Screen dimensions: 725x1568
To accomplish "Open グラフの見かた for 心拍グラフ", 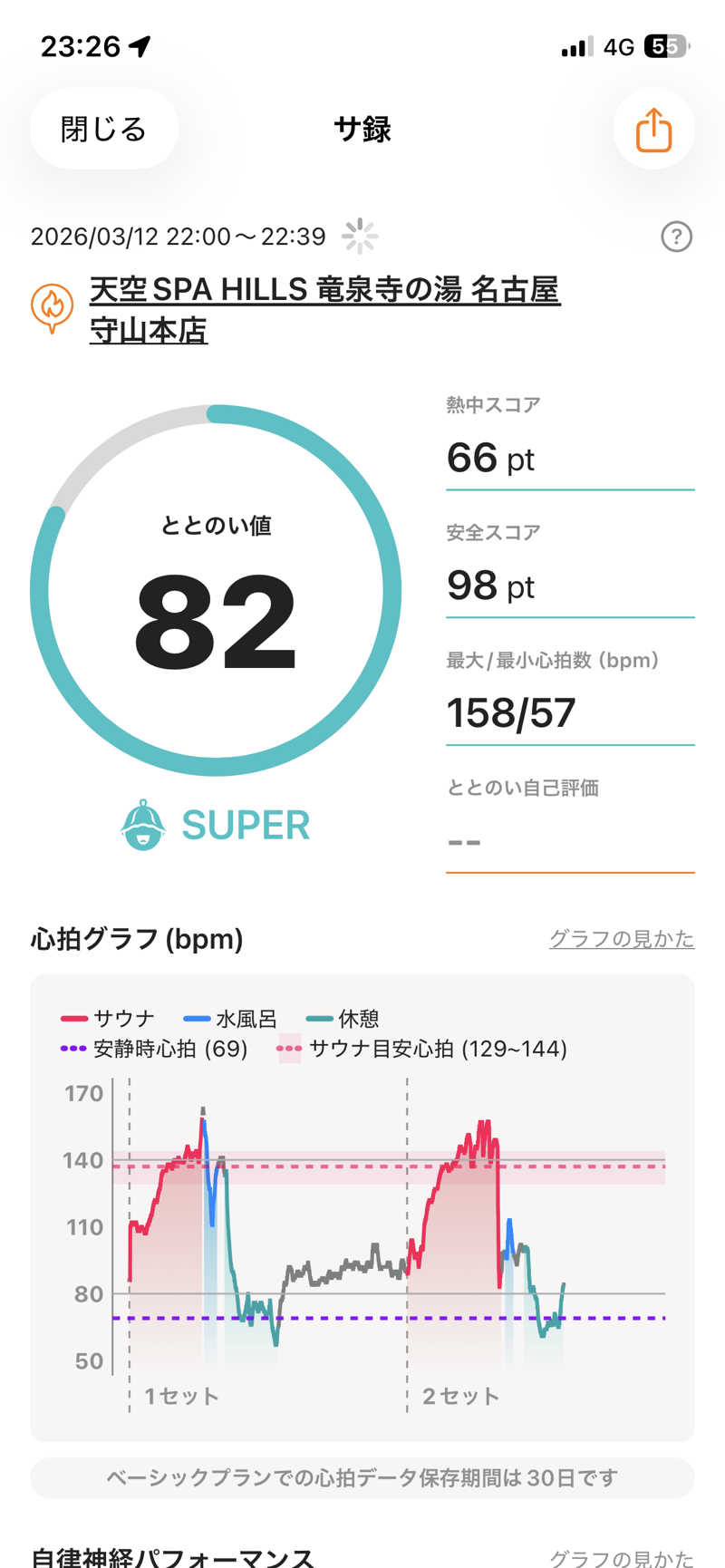I will [x=622, y=939].
